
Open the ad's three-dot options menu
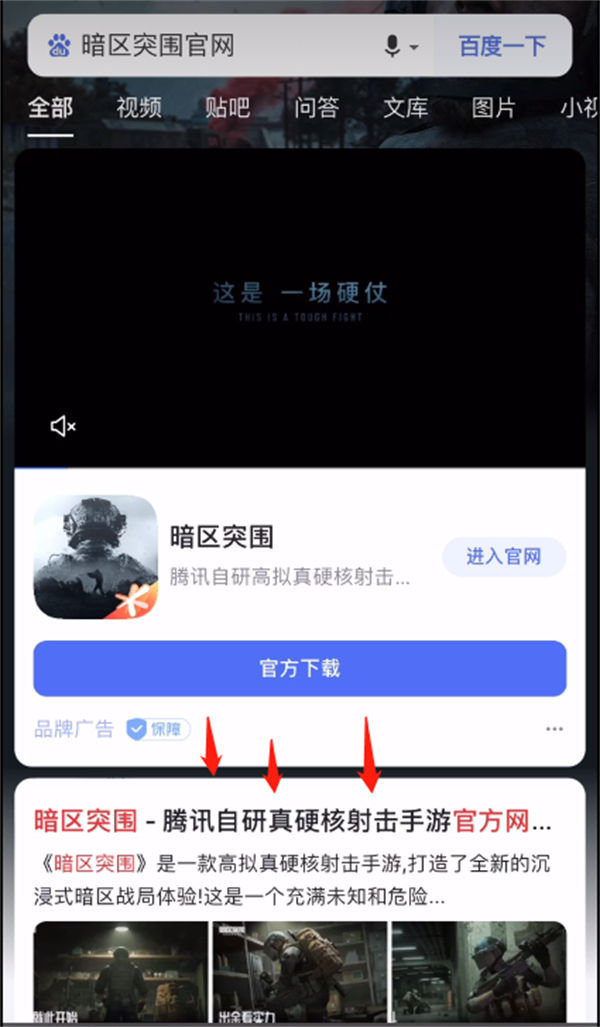tap(555, 730)
